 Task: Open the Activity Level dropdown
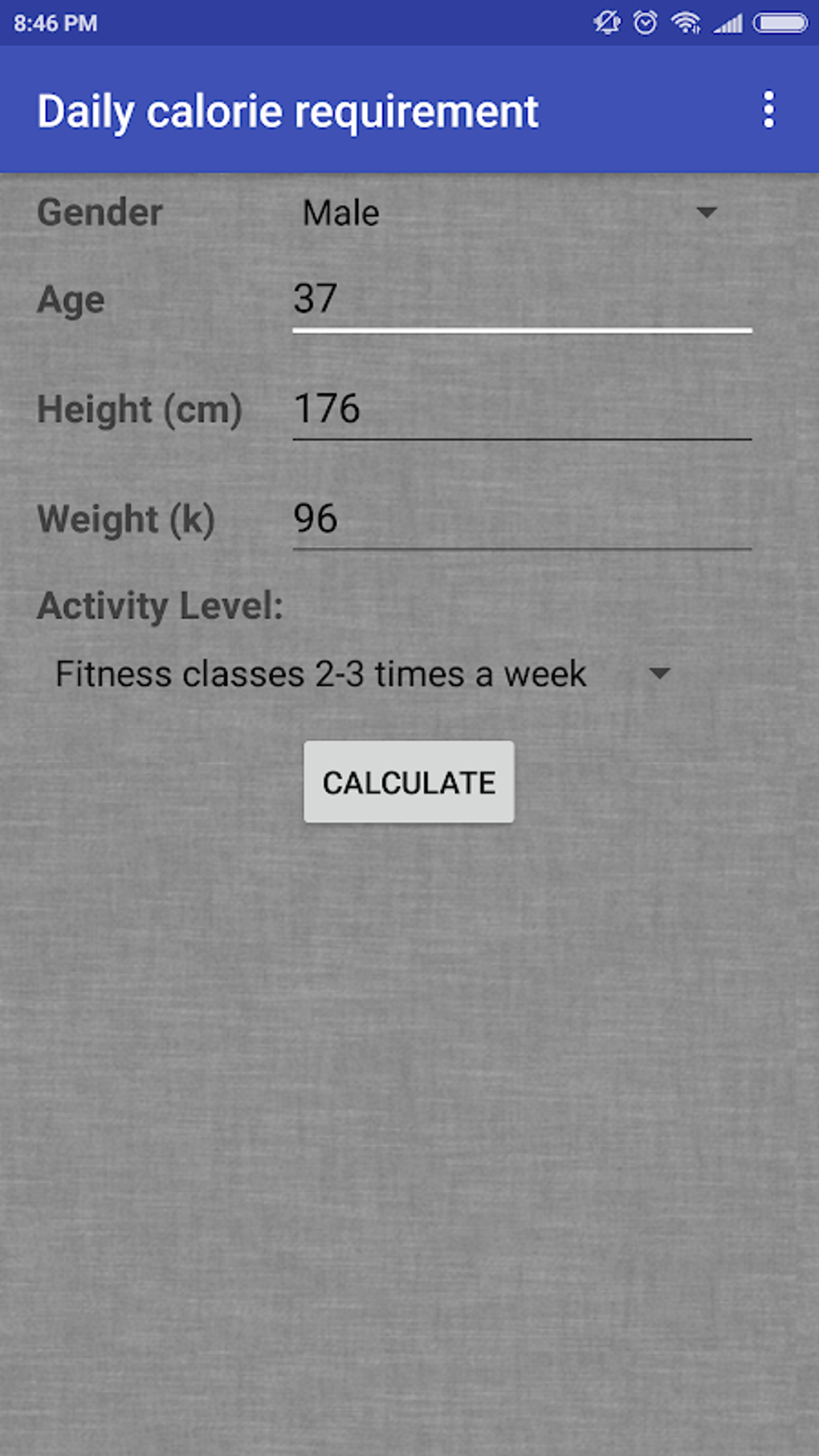click(361, 674)
